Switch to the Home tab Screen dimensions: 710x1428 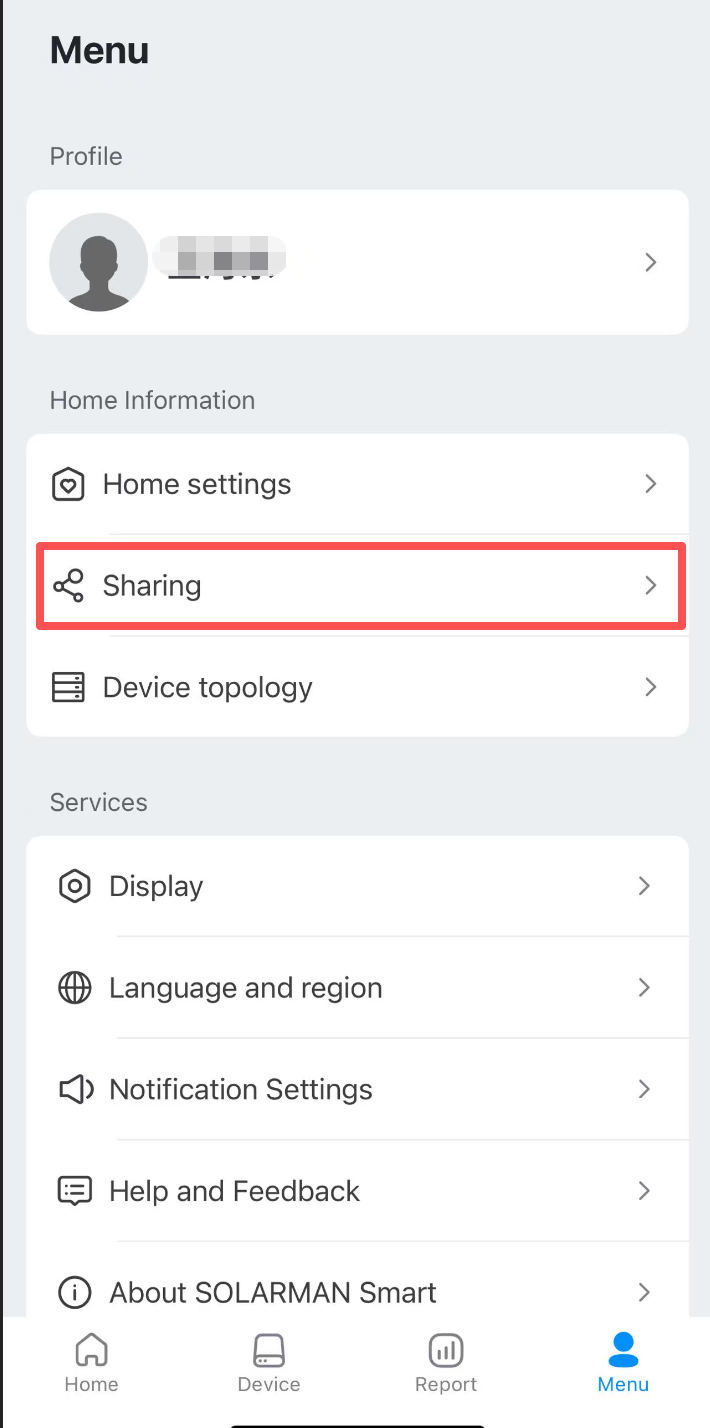(x=91, y=1364)
